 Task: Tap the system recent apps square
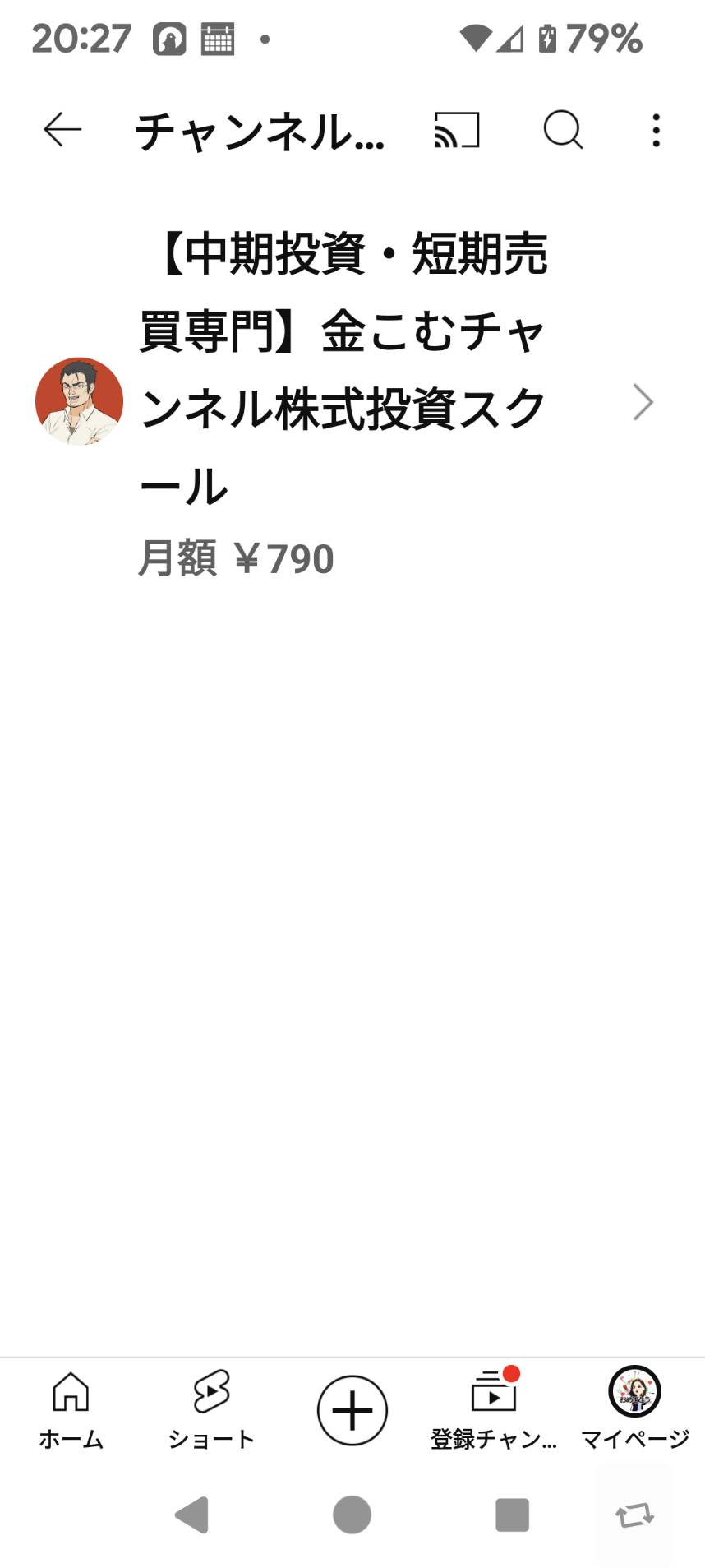pos(512,1515)
